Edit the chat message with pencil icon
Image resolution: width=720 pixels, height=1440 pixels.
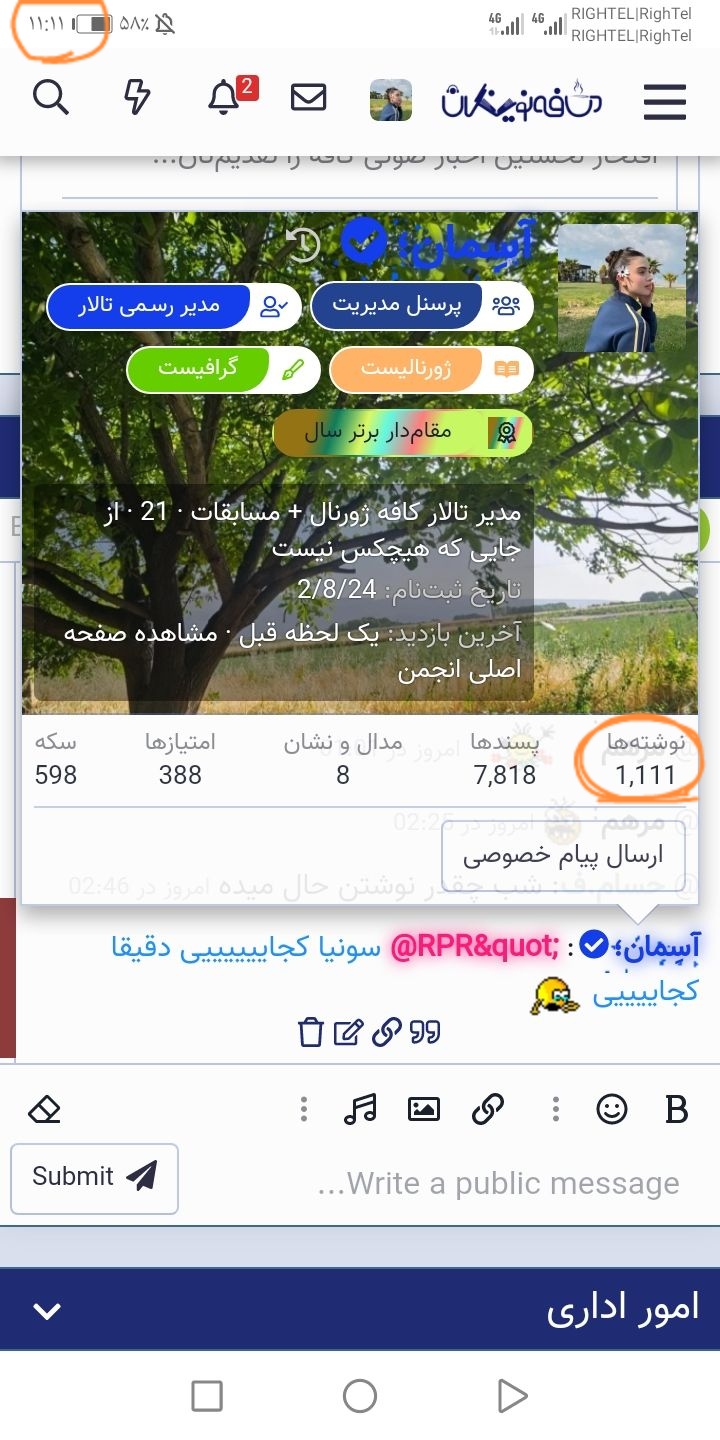348,1032
